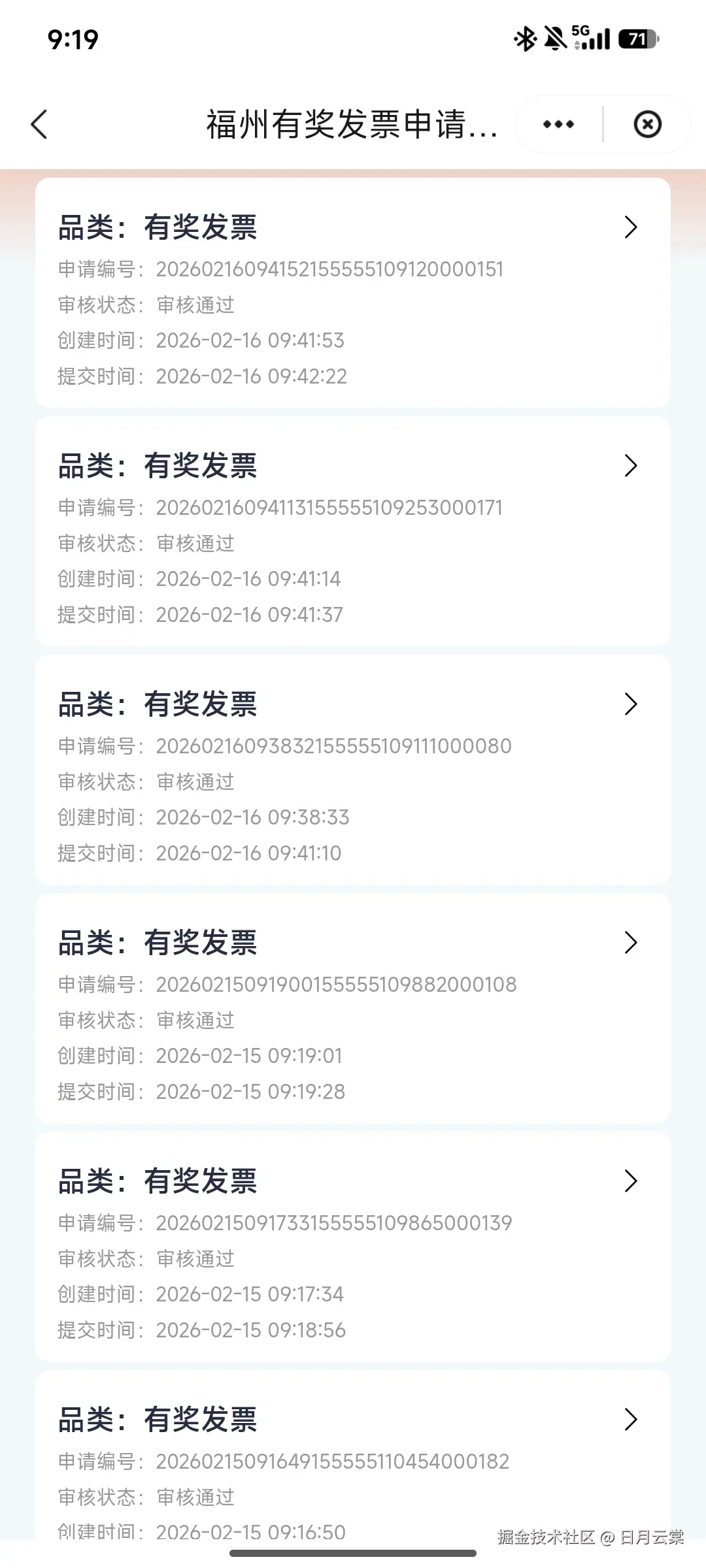The image size is (706, 1568).
Task: Expand the record created at 09:17:34
Action: 631,1181
